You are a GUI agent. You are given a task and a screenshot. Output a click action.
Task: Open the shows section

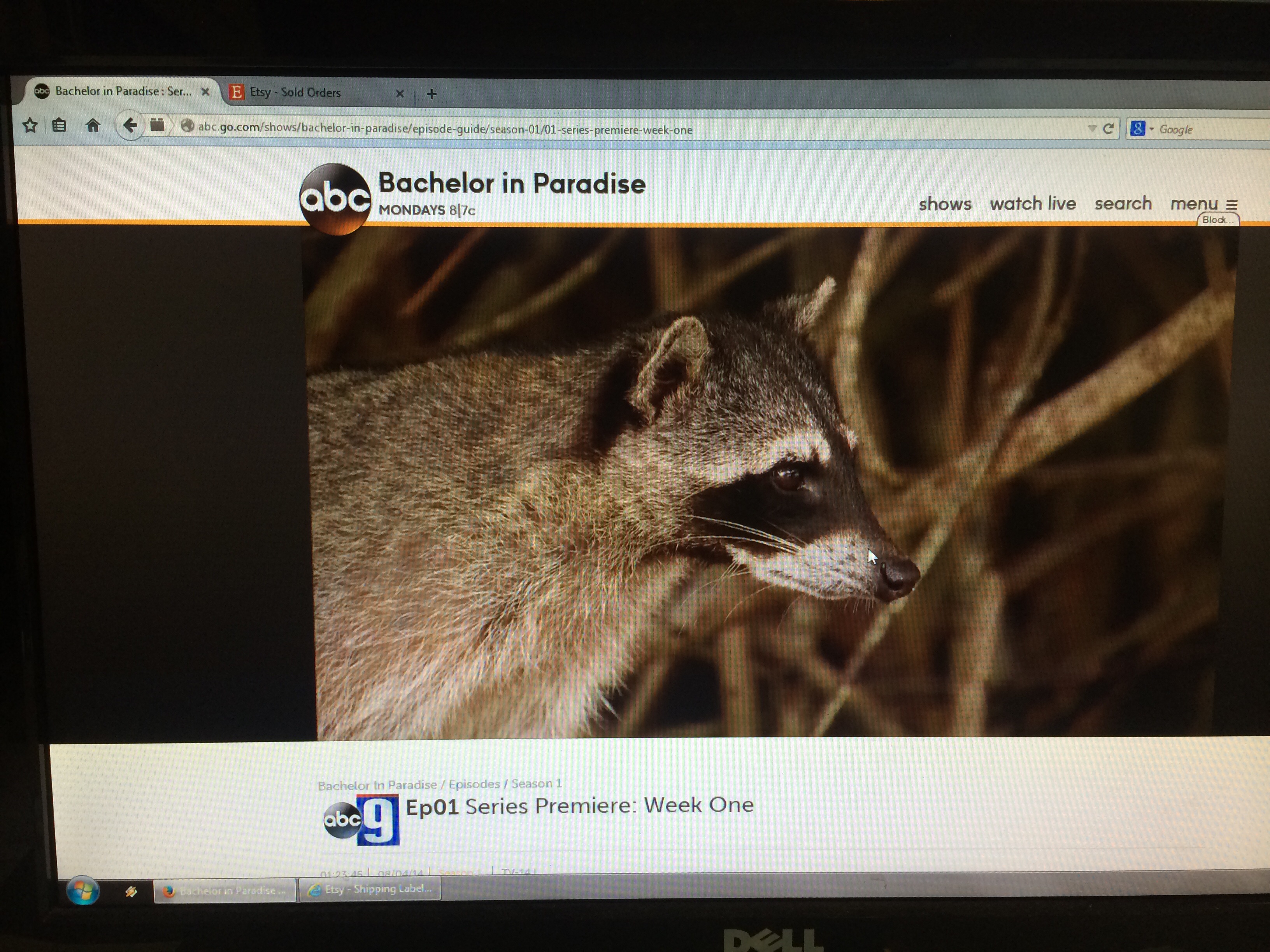pos(944,204)
